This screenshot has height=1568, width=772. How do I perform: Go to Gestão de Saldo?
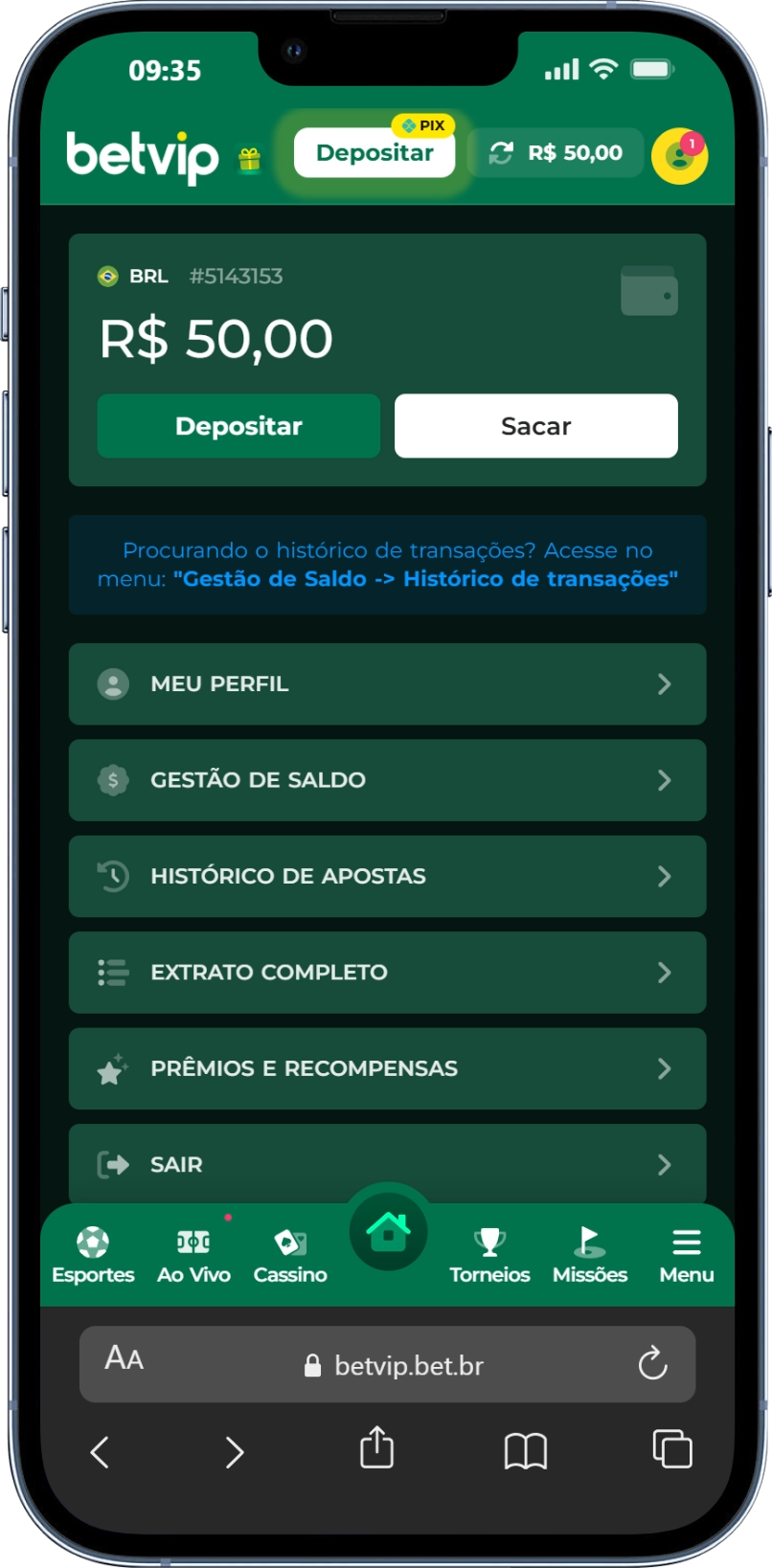[x=387, y=780]
